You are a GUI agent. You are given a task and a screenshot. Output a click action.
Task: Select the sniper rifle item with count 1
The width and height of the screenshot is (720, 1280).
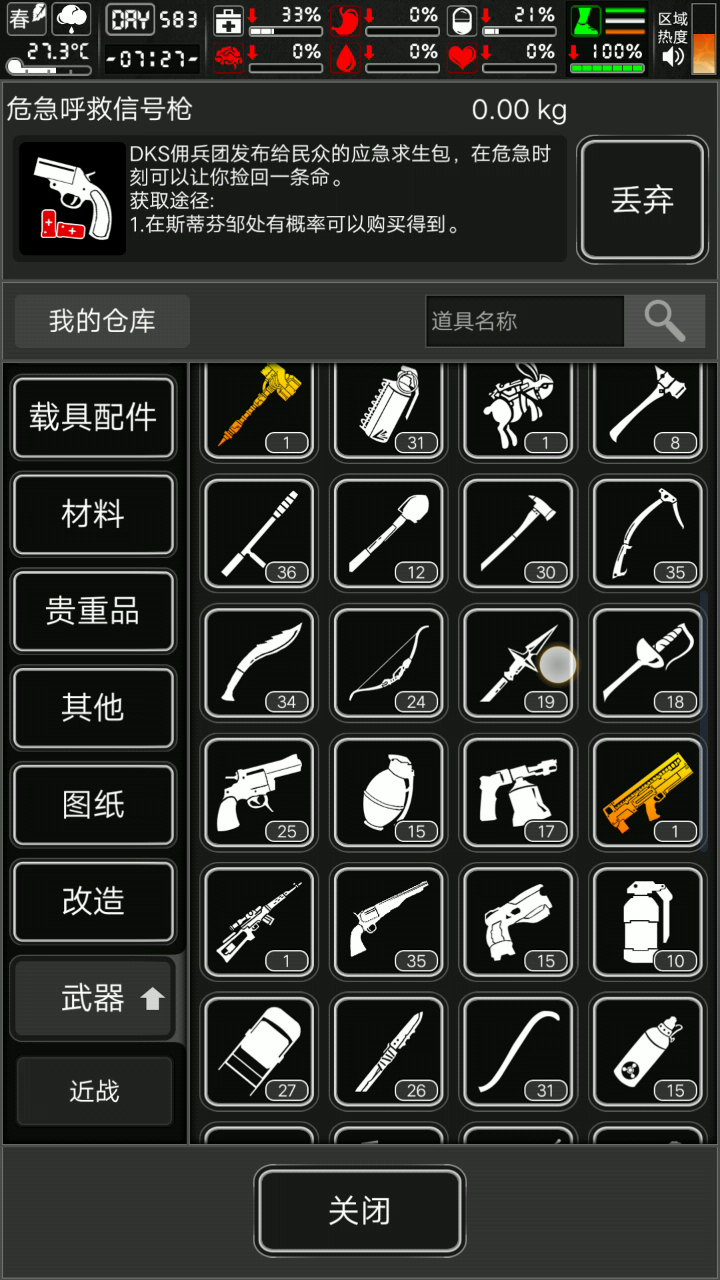[259, 922]
